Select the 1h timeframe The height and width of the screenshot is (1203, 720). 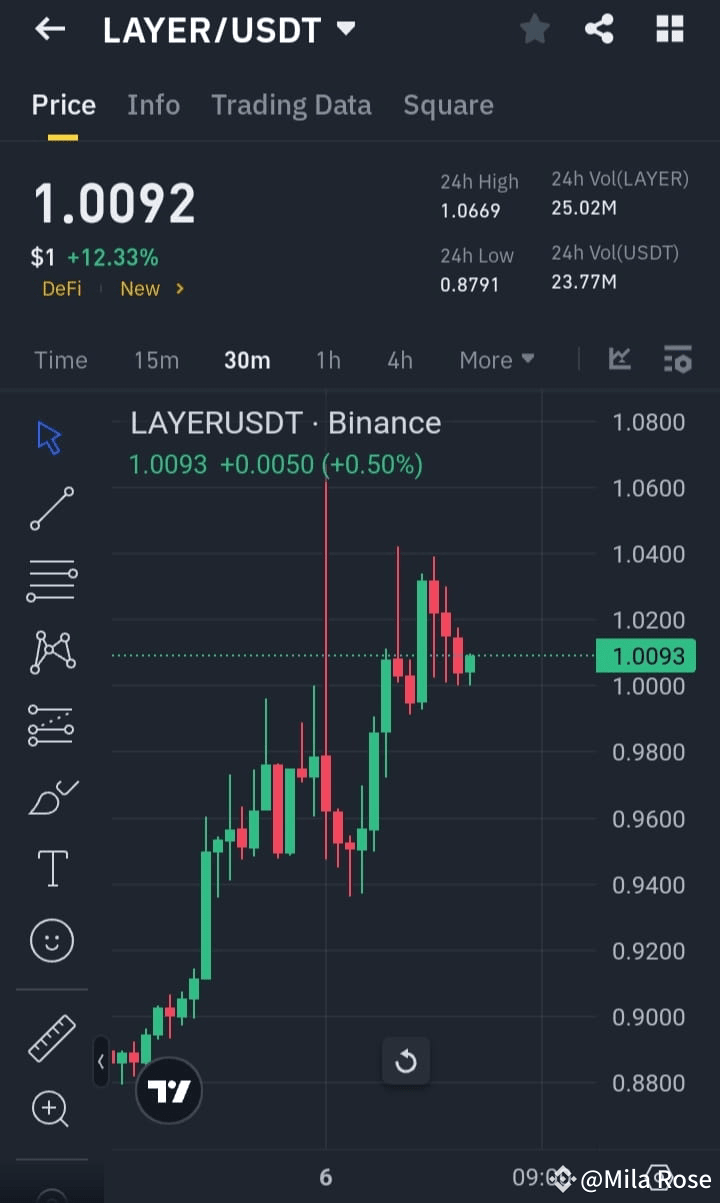coord(328,360)
